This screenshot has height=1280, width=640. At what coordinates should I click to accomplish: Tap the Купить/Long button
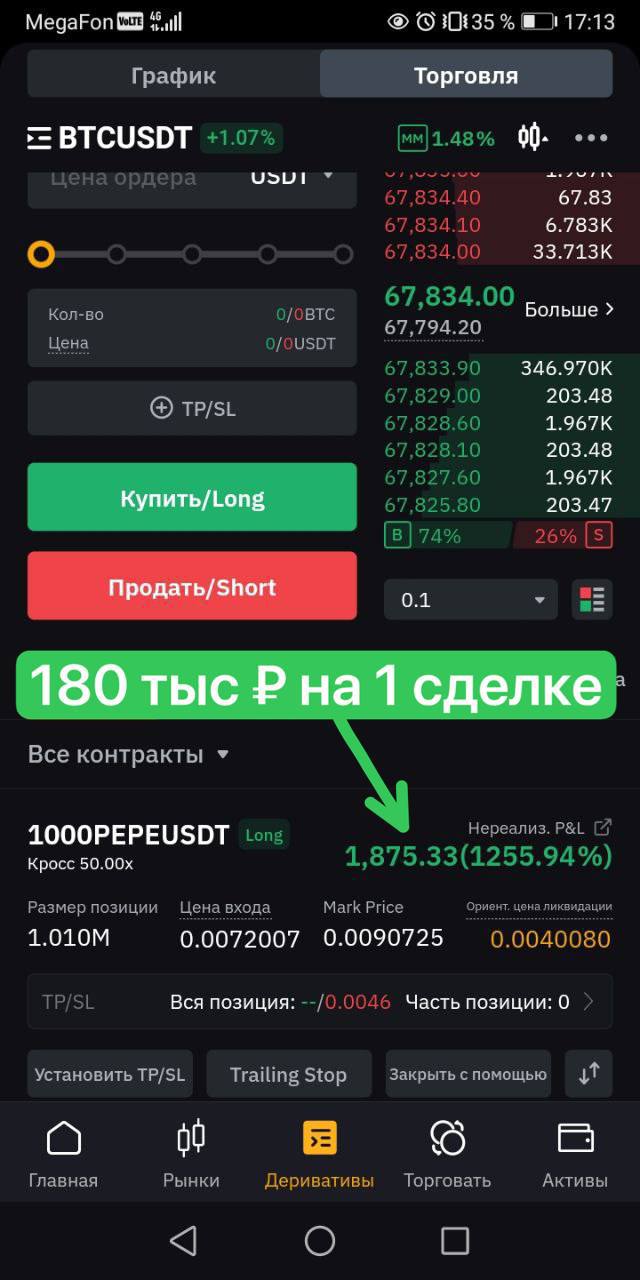(x=192, y=497)
